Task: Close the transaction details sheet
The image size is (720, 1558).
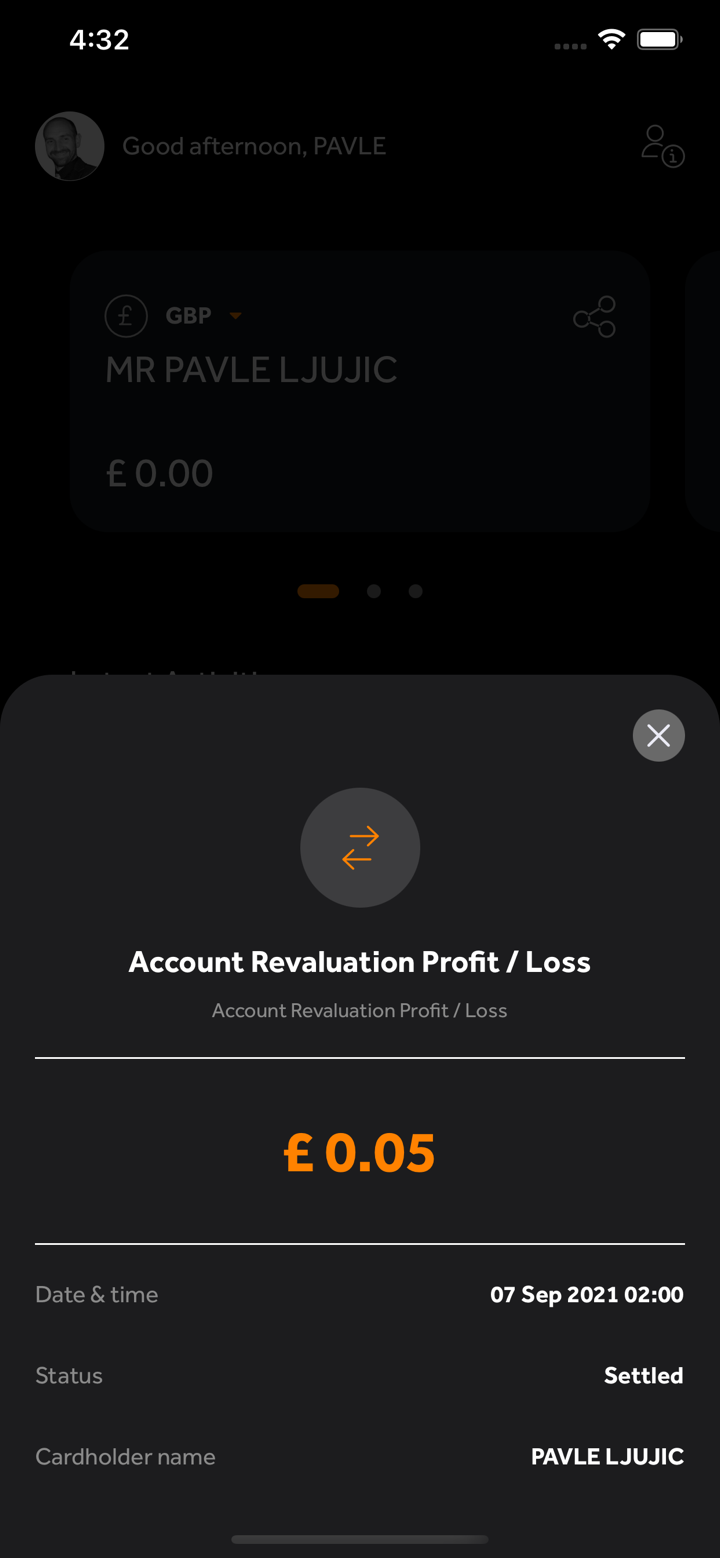Action: [x=658, y=736]
